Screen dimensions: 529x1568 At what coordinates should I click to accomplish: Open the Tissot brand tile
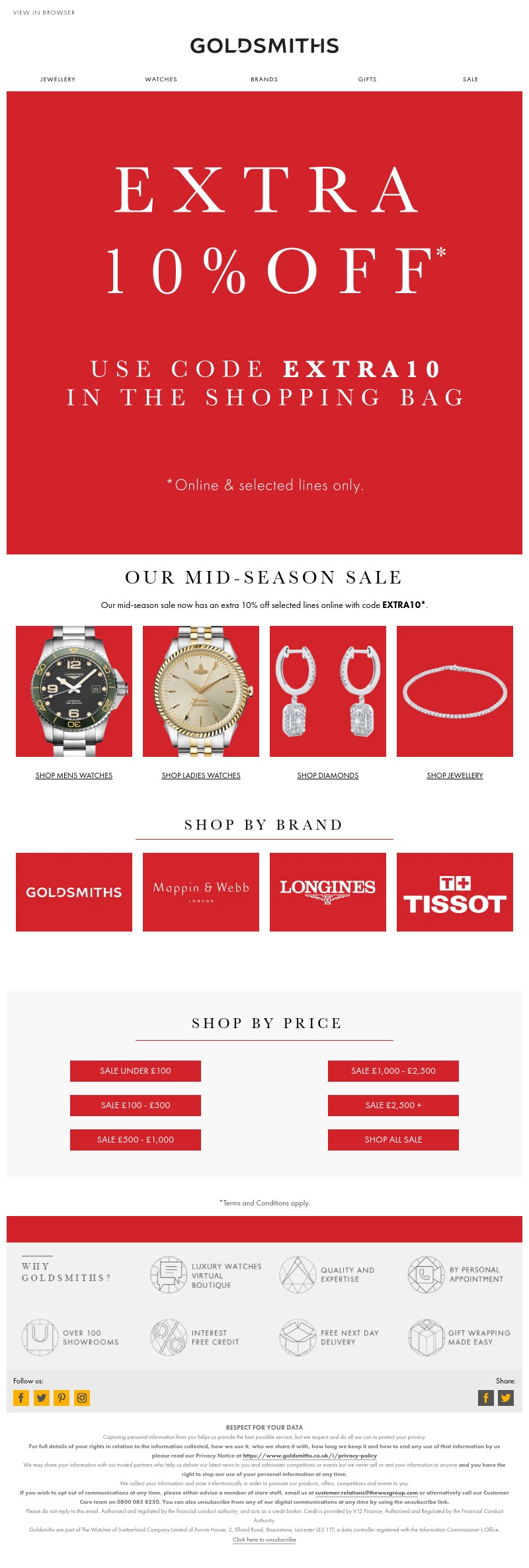pyautogui.click(x=455, y=892)
